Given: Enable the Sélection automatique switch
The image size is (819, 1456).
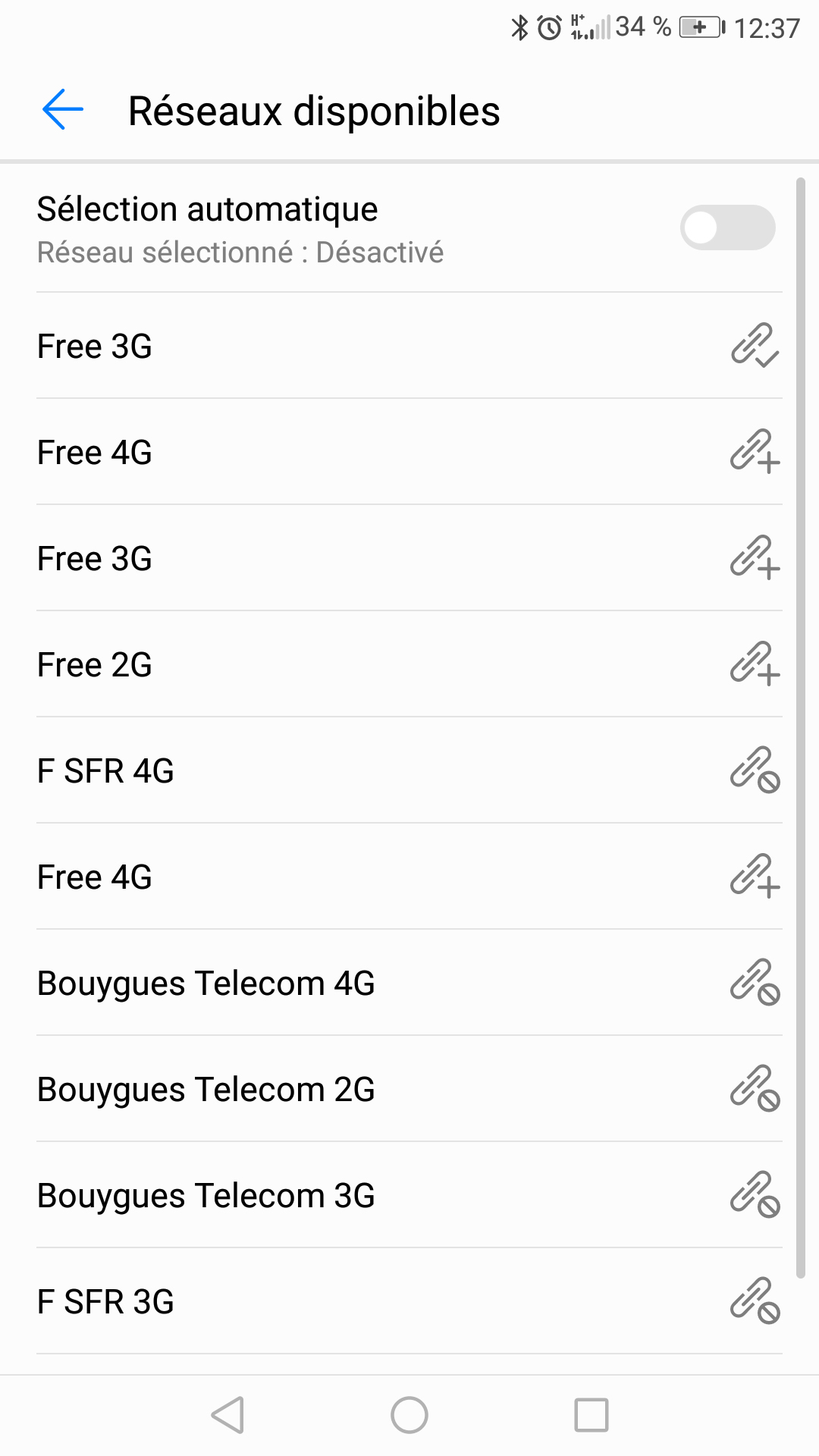Looking at the screenshot, I should tap(726, 227).
